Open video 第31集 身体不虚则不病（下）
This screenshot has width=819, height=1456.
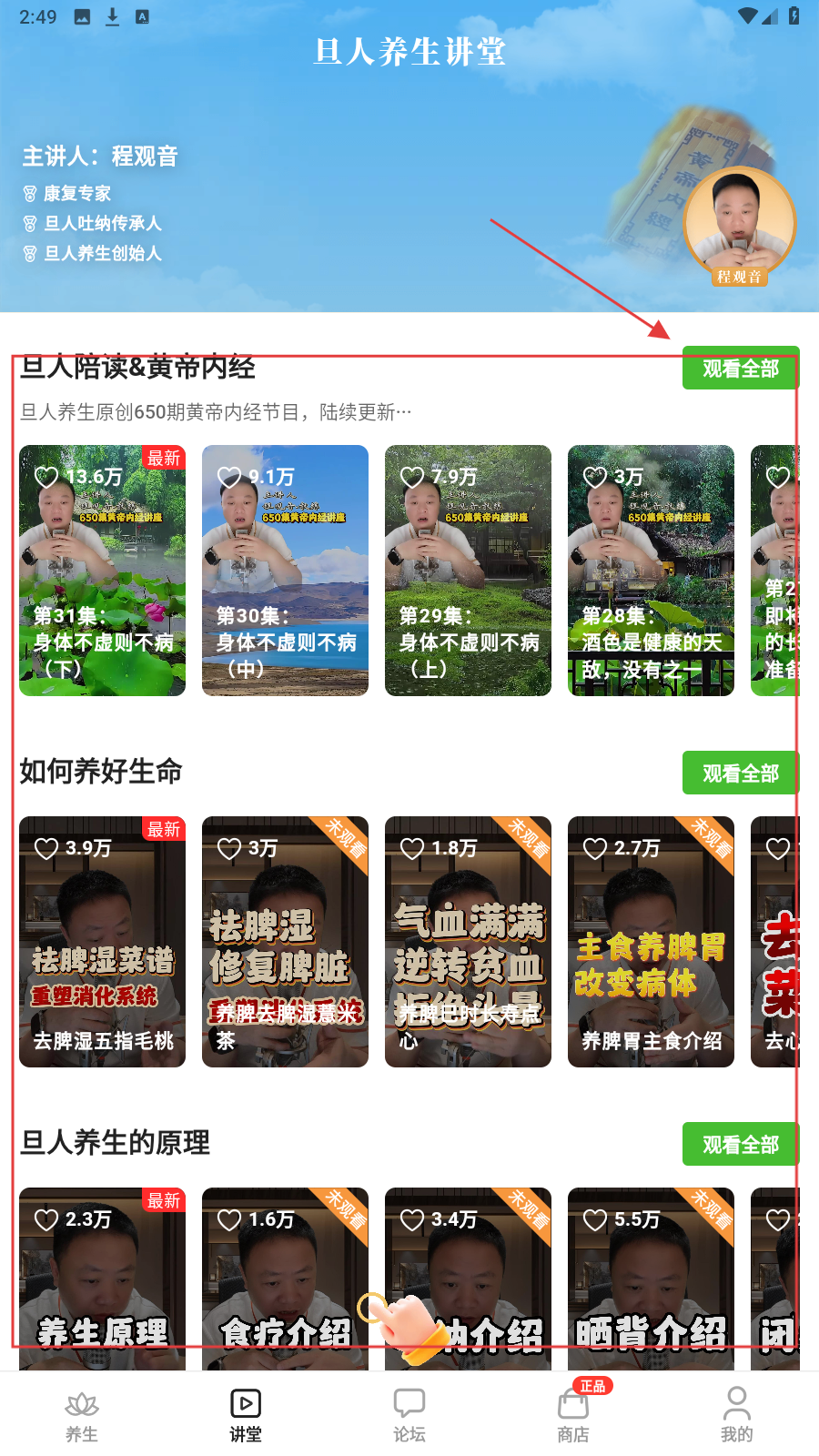102,582
